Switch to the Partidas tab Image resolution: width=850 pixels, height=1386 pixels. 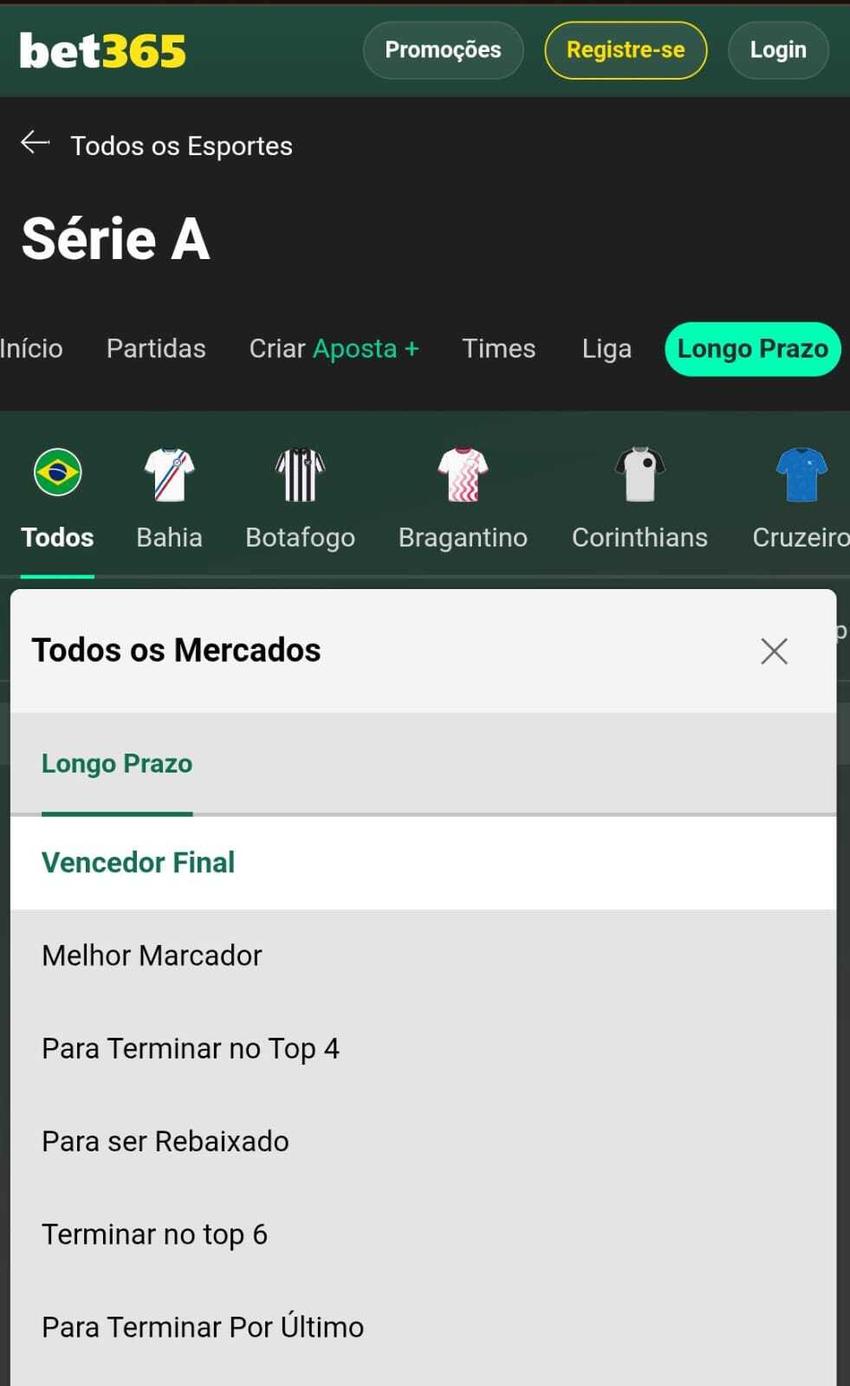[x=155, y=348]
